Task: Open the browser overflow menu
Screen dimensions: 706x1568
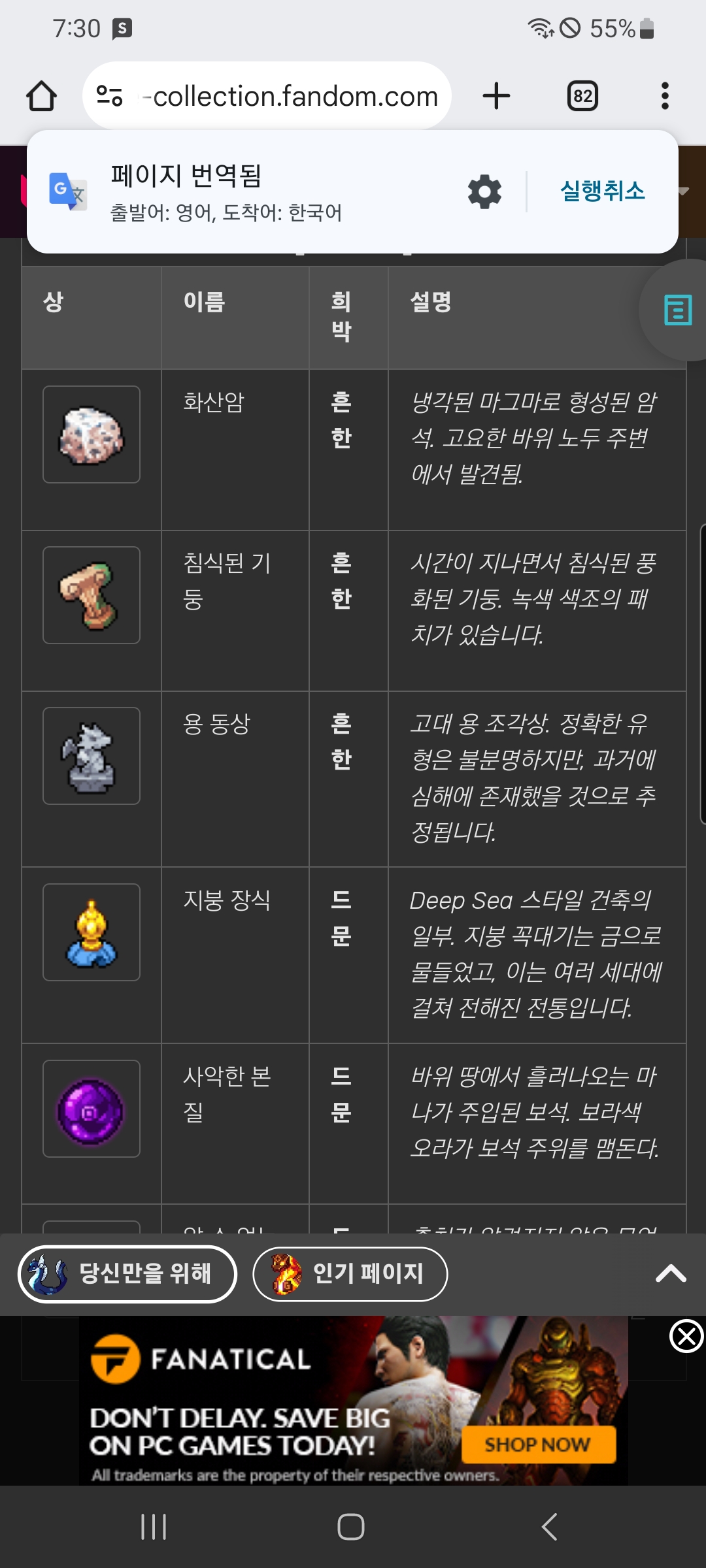Action: [665, 97]
